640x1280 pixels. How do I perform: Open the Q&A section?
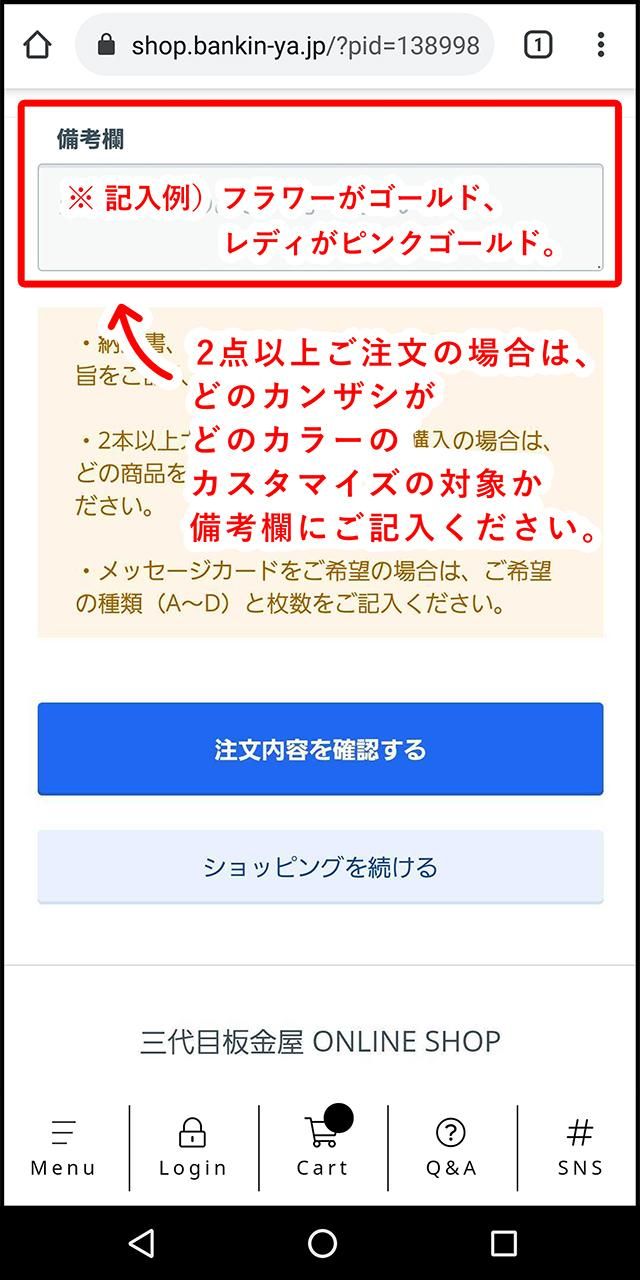click(451, 1148)
